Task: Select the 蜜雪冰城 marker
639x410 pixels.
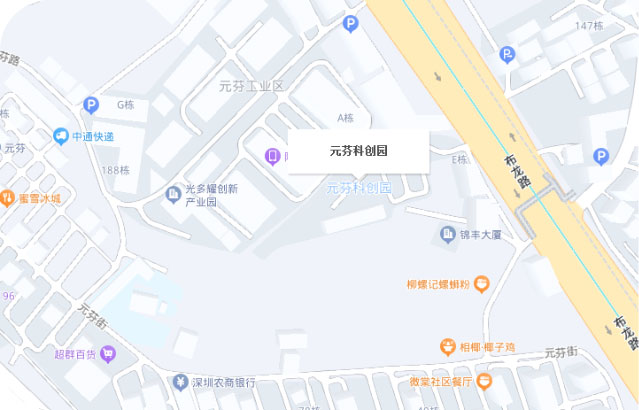Action: [7, 198]
